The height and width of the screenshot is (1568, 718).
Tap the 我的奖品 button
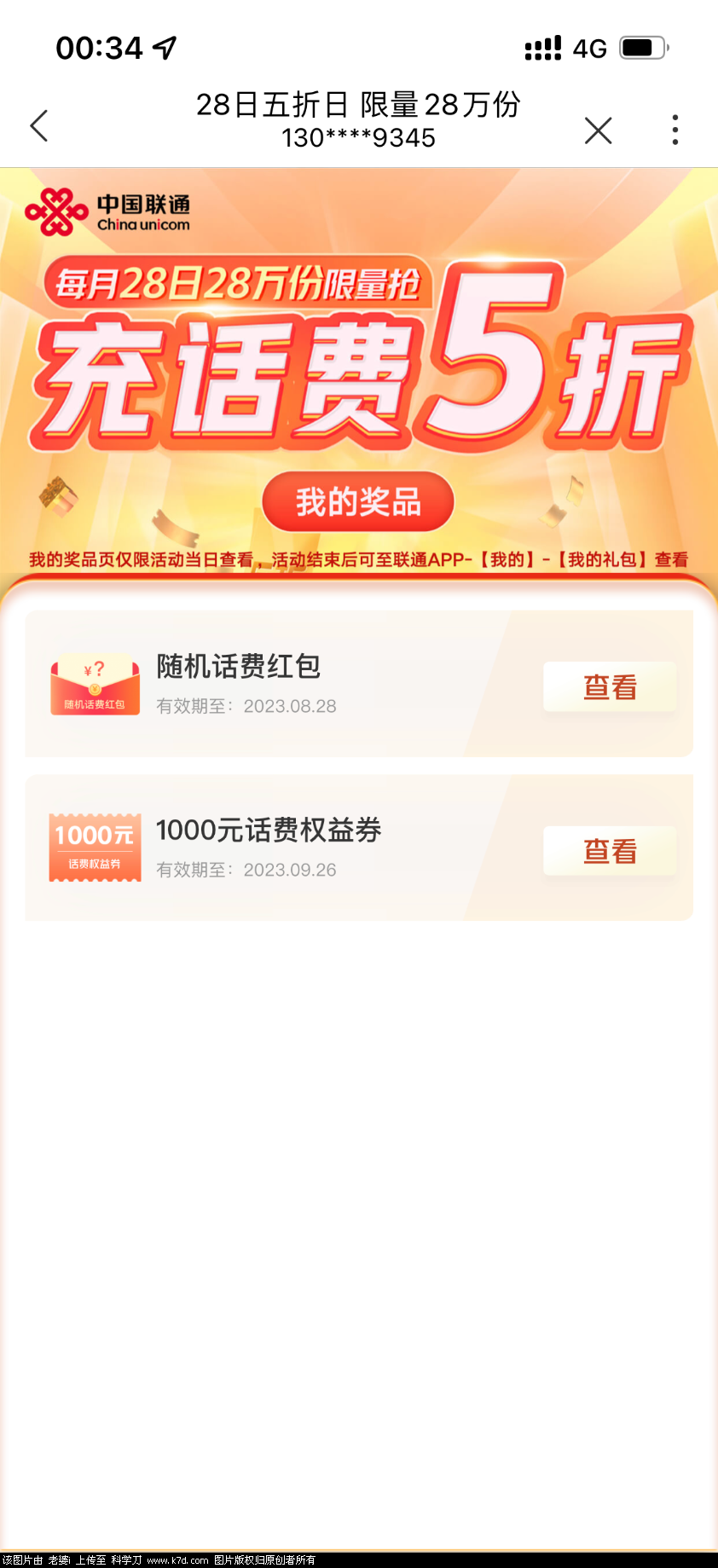point(358,502)
